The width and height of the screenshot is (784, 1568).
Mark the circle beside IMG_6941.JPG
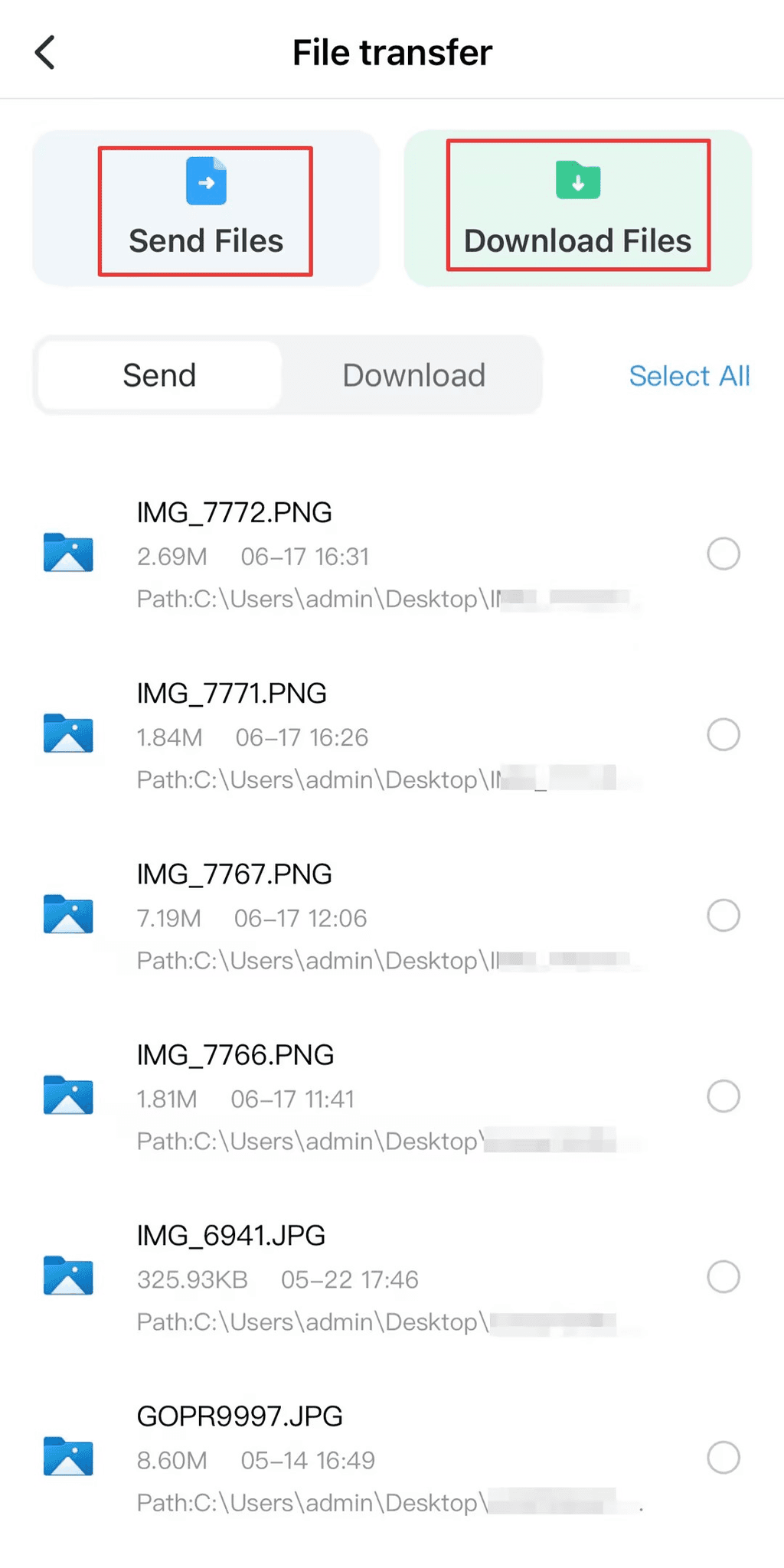tap(723, 1276)
